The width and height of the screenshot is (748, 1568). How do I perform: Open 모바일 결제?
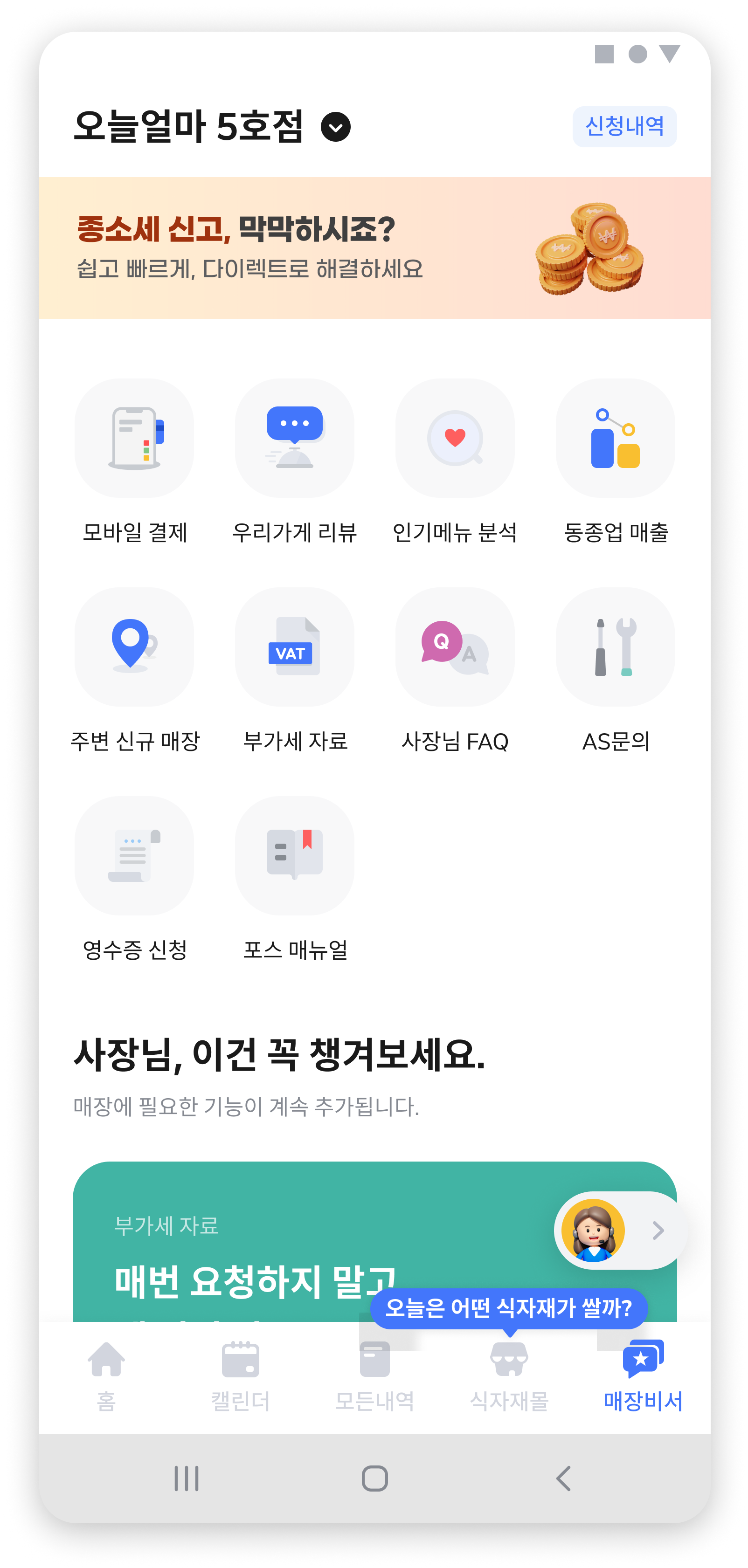click(x=134, y=438)
